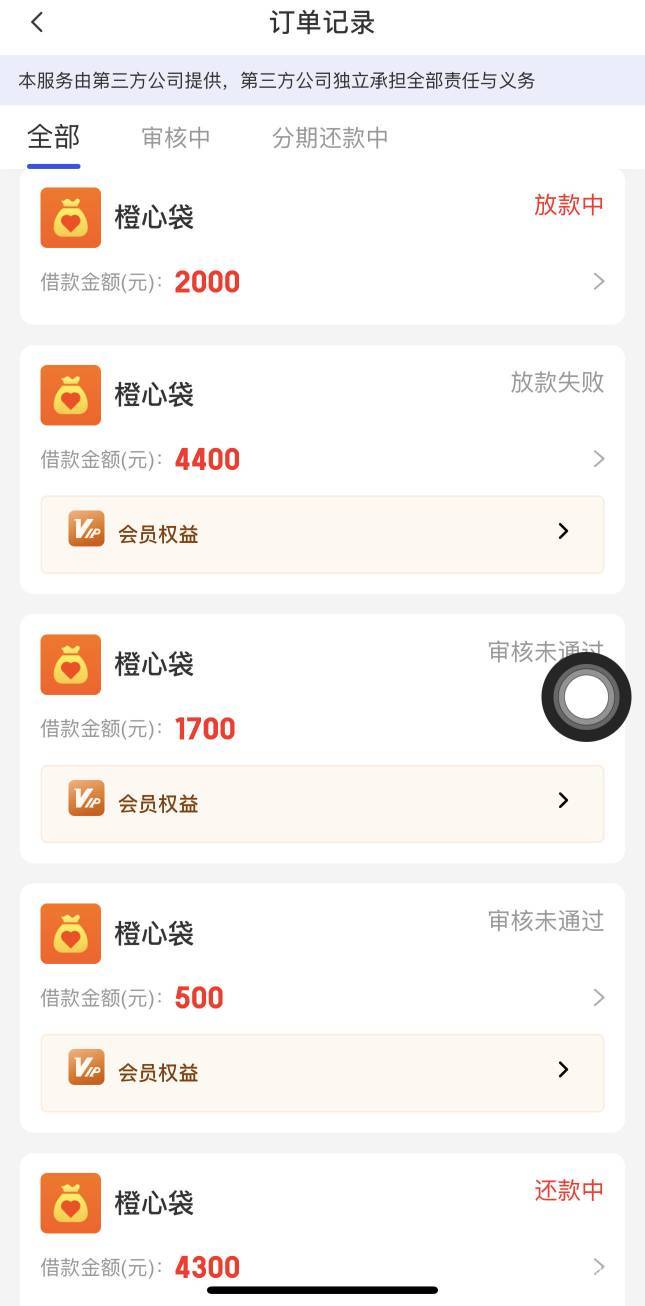Switch to the 分期还款中 tab
This screenshot has width=645, height=1306.
pos(330,138)
